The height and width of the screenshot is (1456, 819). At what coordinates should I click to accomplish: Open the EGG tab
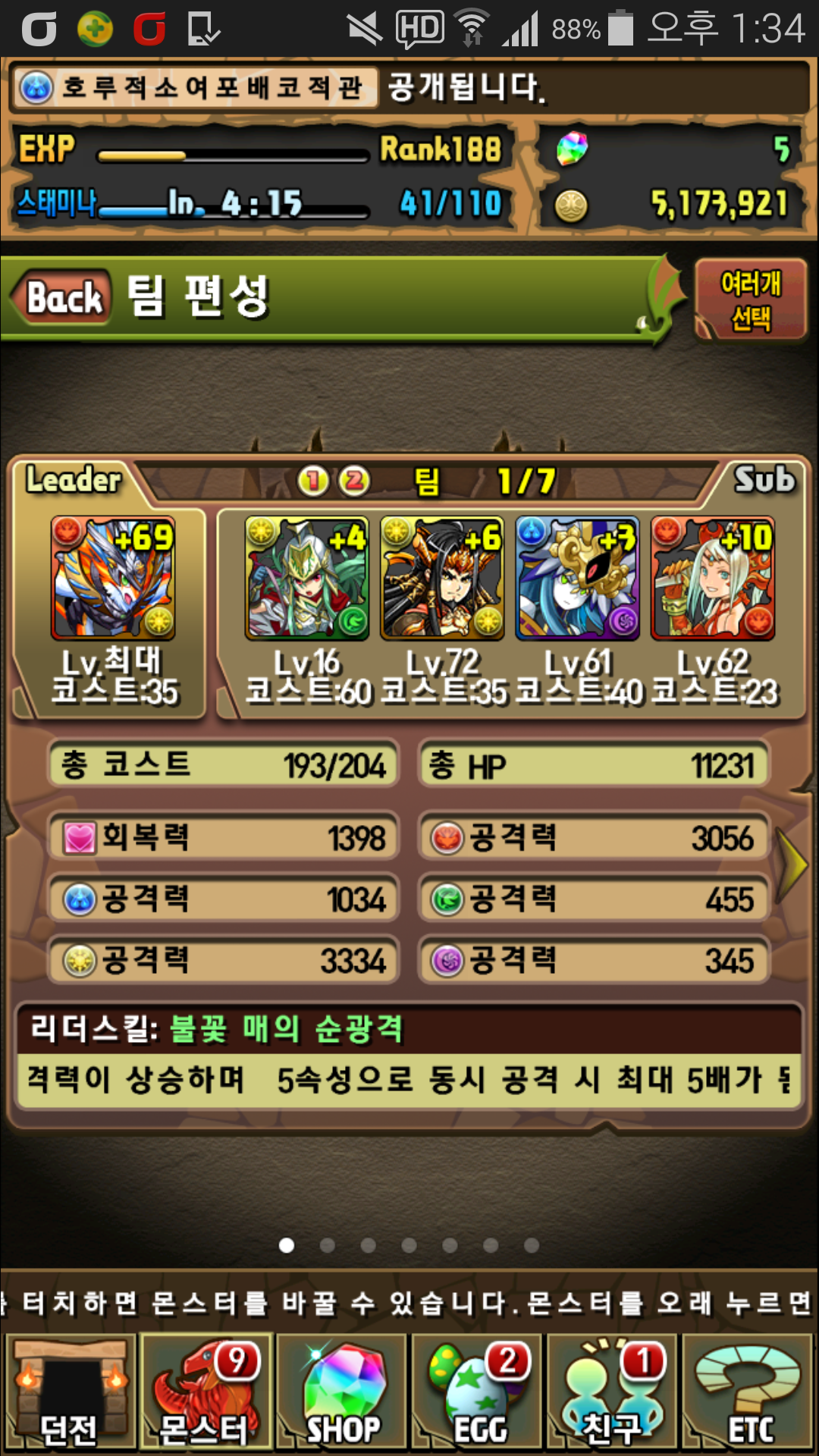pos(477,1392)
